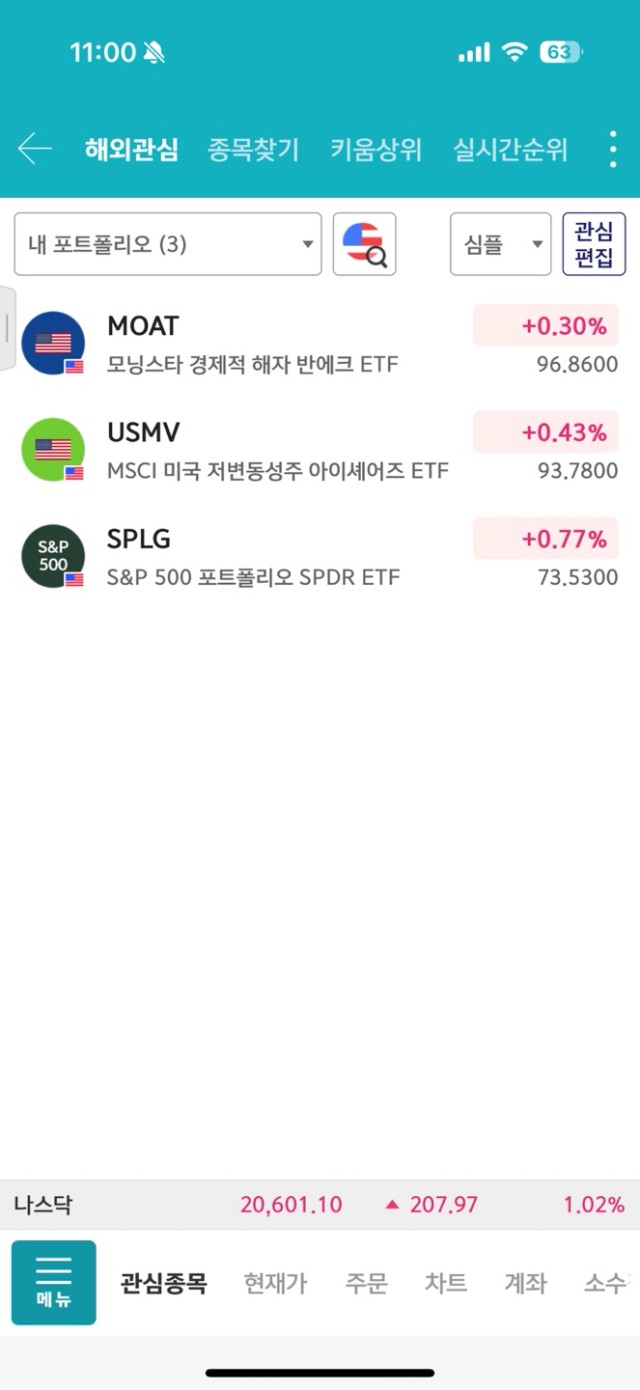
Task: Open the 심플 view dropdown
Action: [x=500, y=244]
